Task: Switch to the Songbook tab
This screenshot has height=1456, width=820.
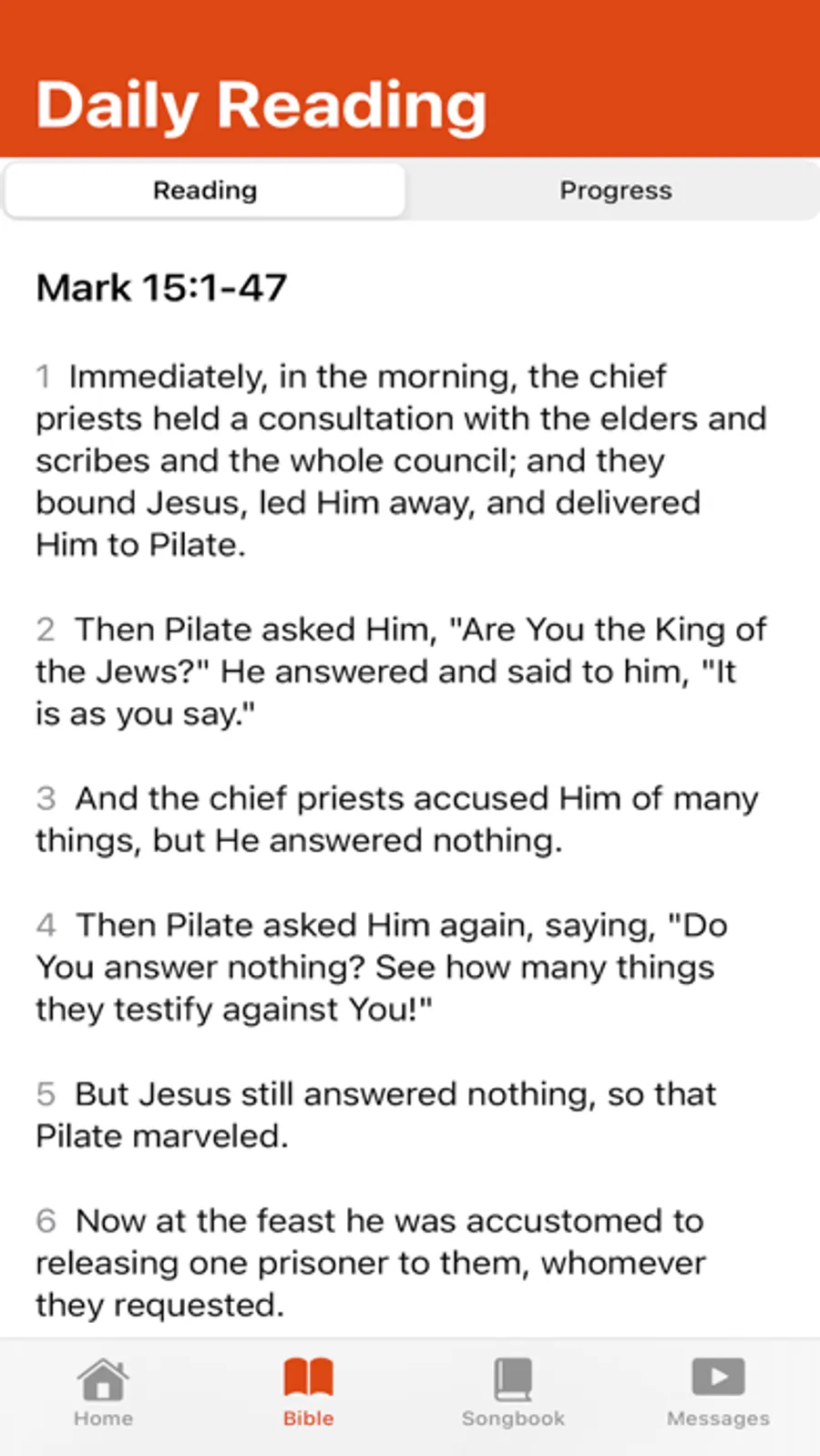Action: click(513, 1392)
